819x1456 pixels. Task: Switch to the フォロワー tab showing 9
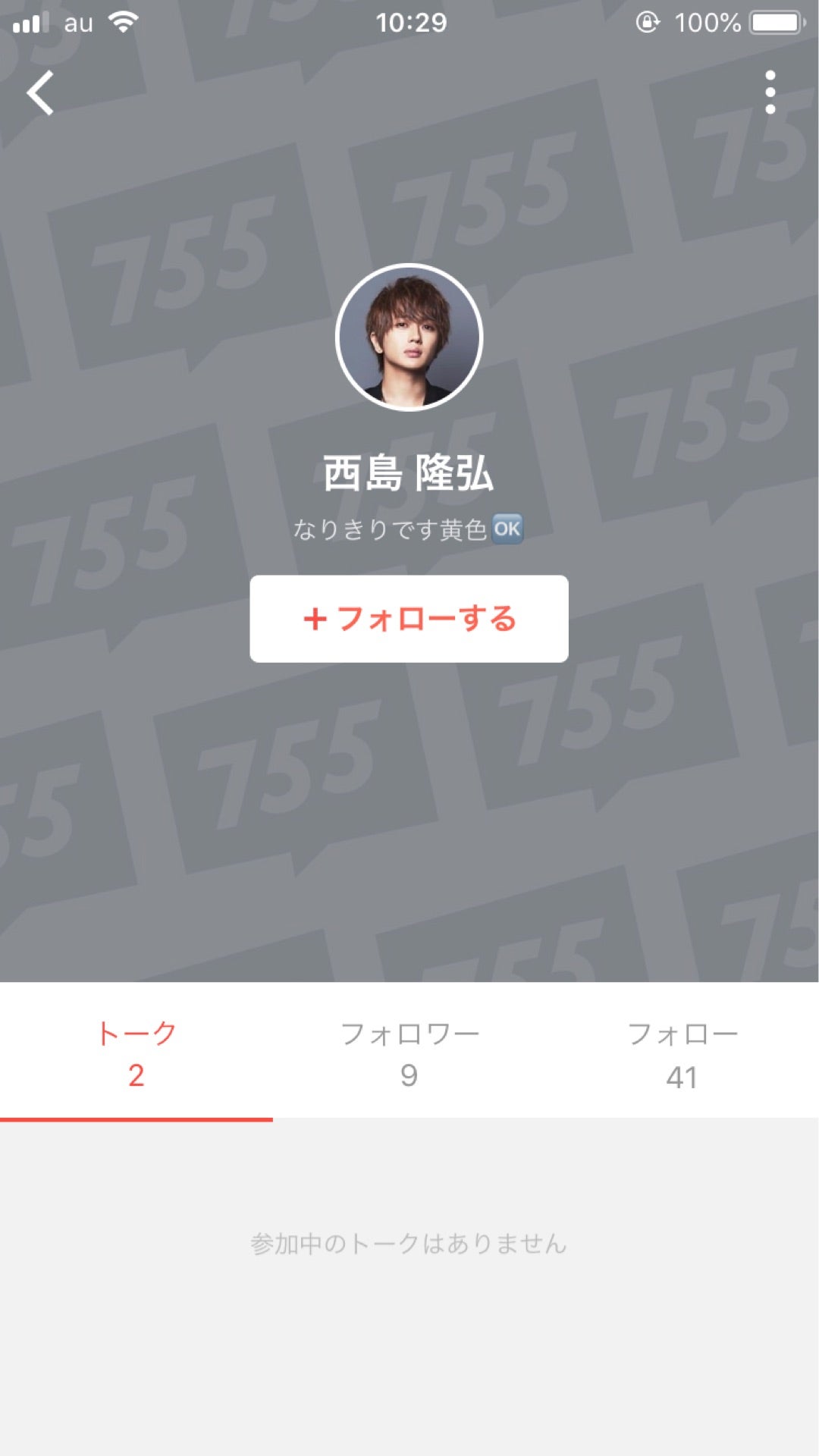tap(409, 1054)
